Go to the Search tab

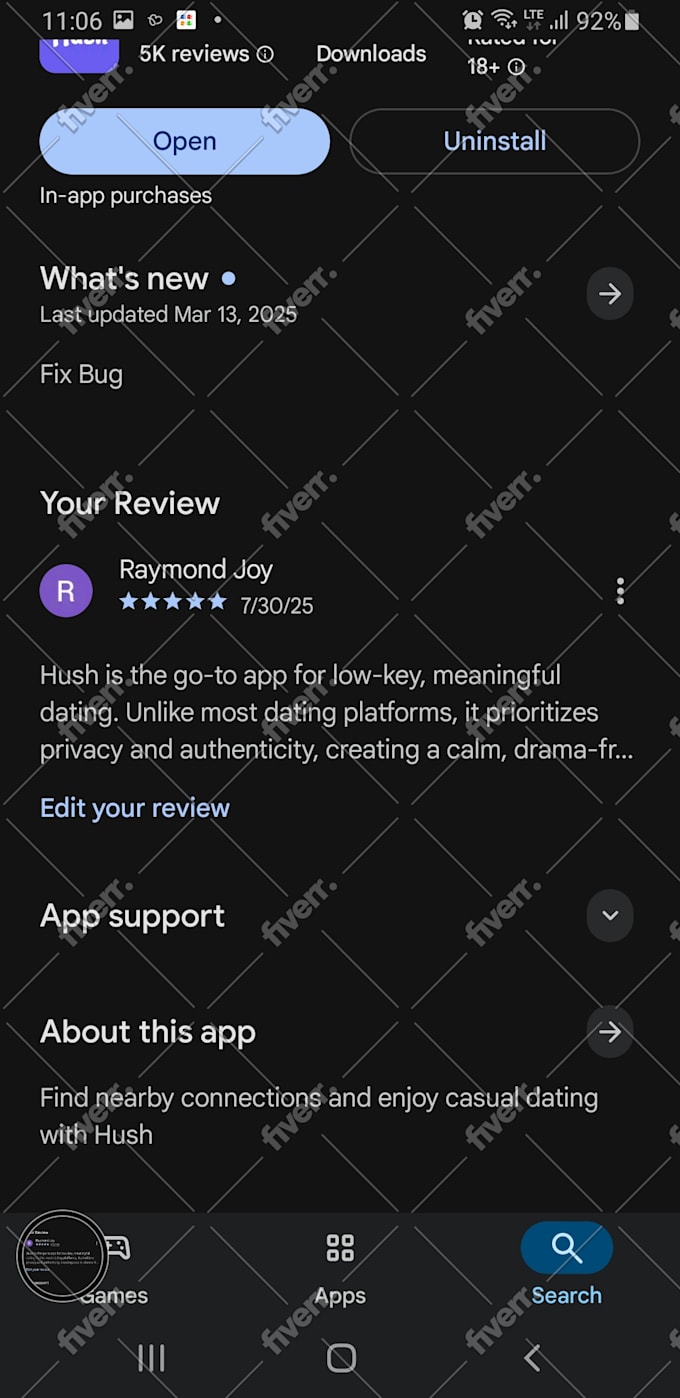566,1268
